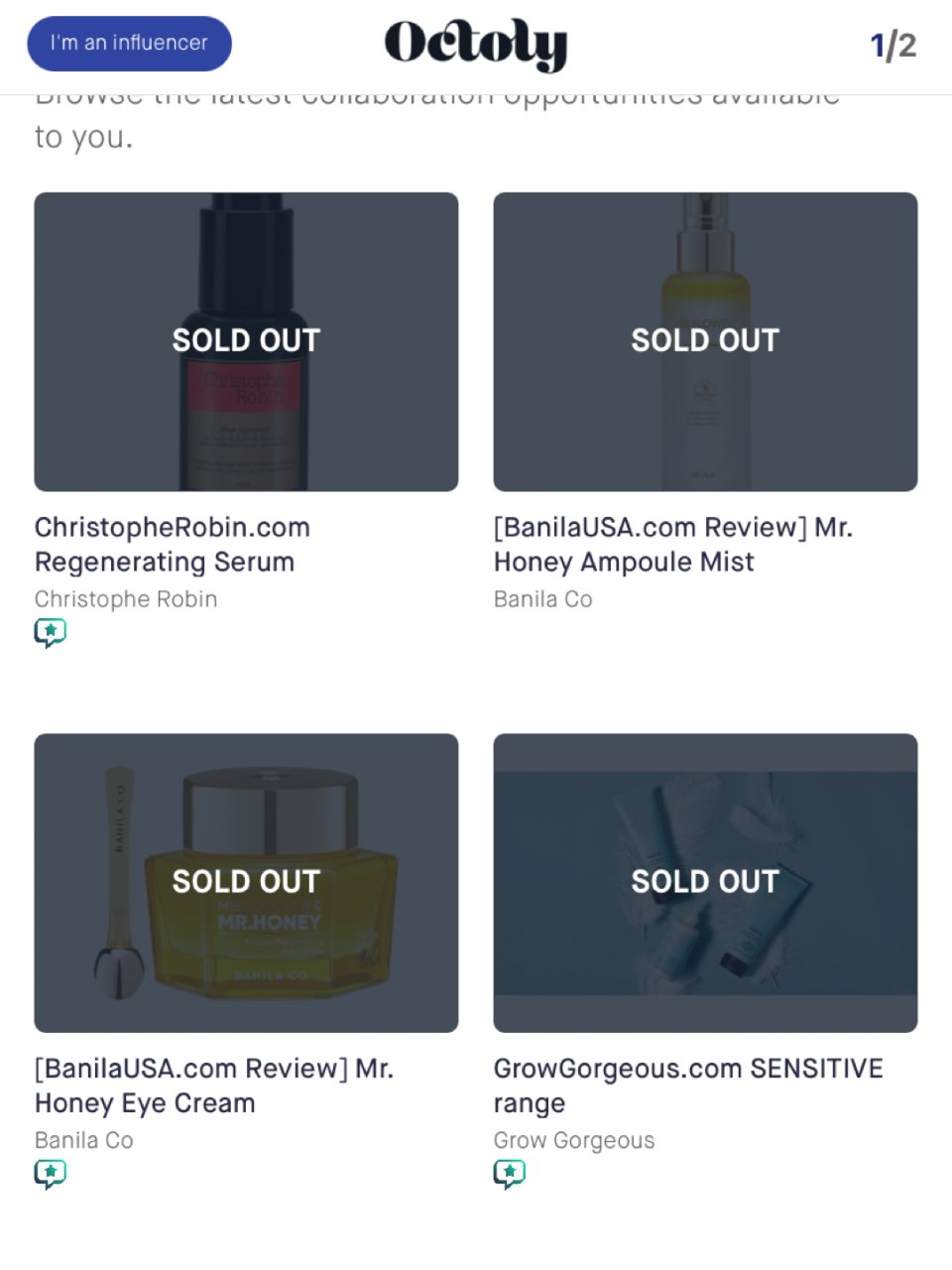Open the Octoly logo home link
The height and width of the screenshot is (1270, 952).
point(475,45)
